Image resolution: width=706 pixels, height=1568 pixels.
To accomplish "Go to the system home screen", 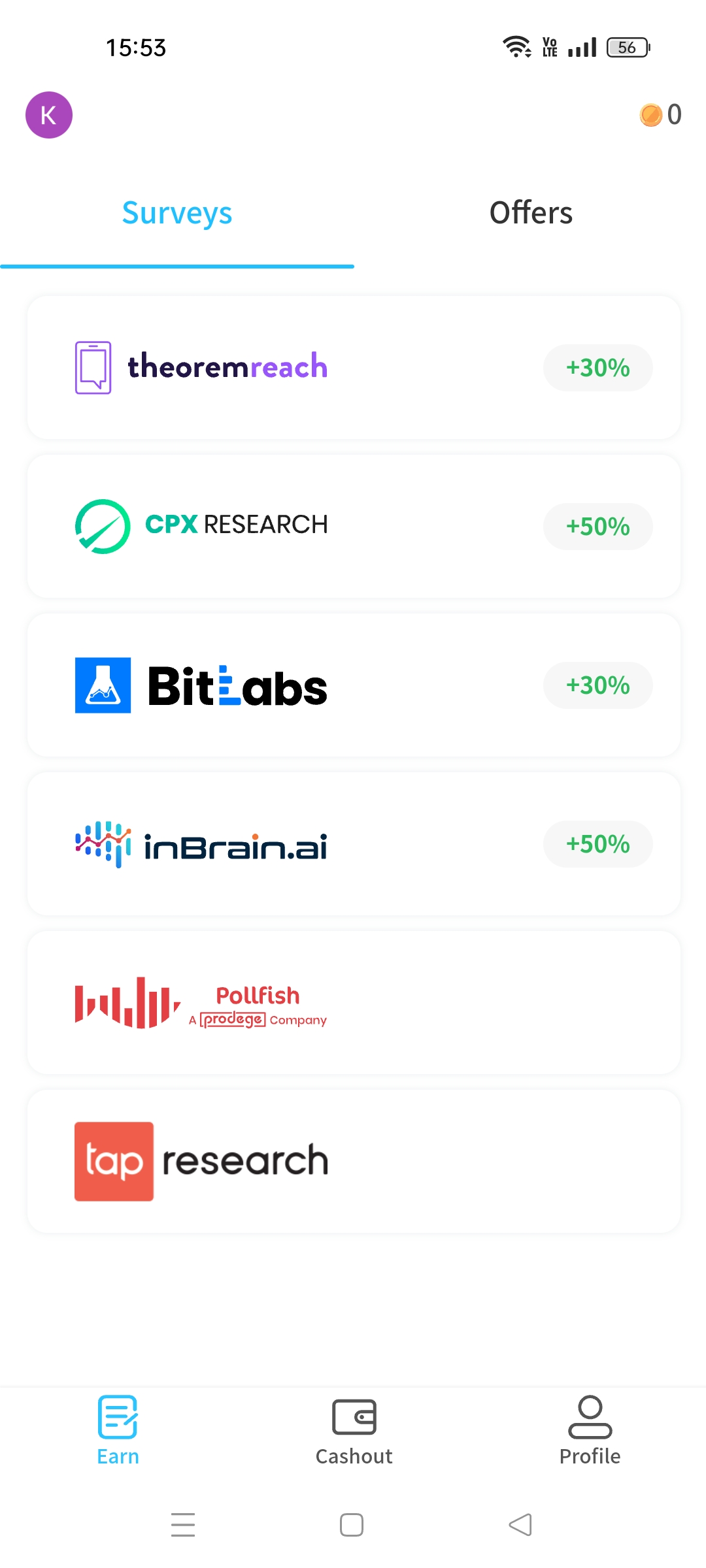I will pos(352,1525).
